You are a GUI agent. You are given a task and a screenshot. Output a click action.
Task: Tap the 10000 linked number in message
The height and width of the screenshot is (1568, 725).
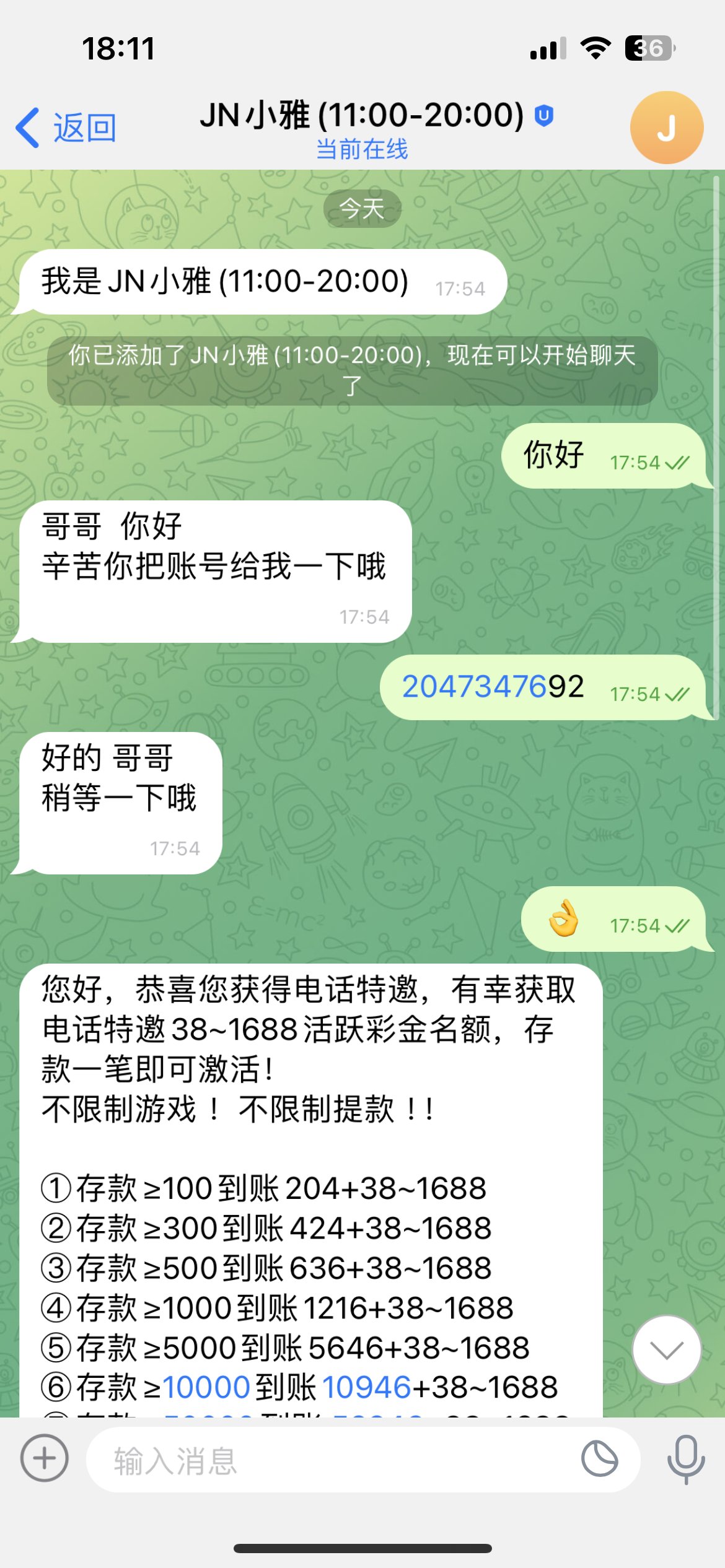206,1387
